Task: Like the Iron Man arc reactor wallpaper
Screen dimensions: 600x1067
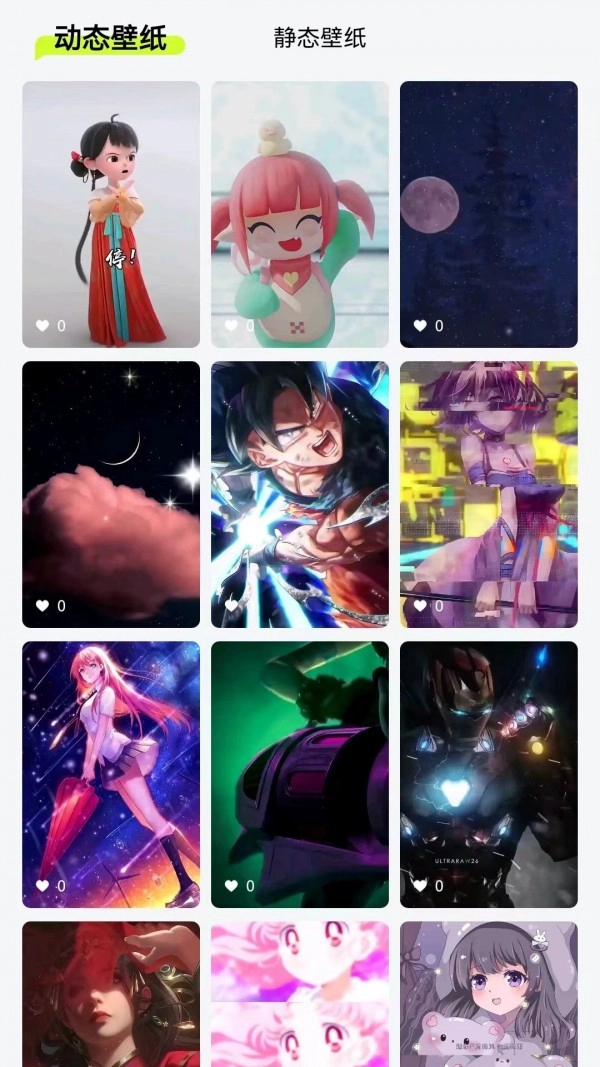Action: [x=420, y=886]
